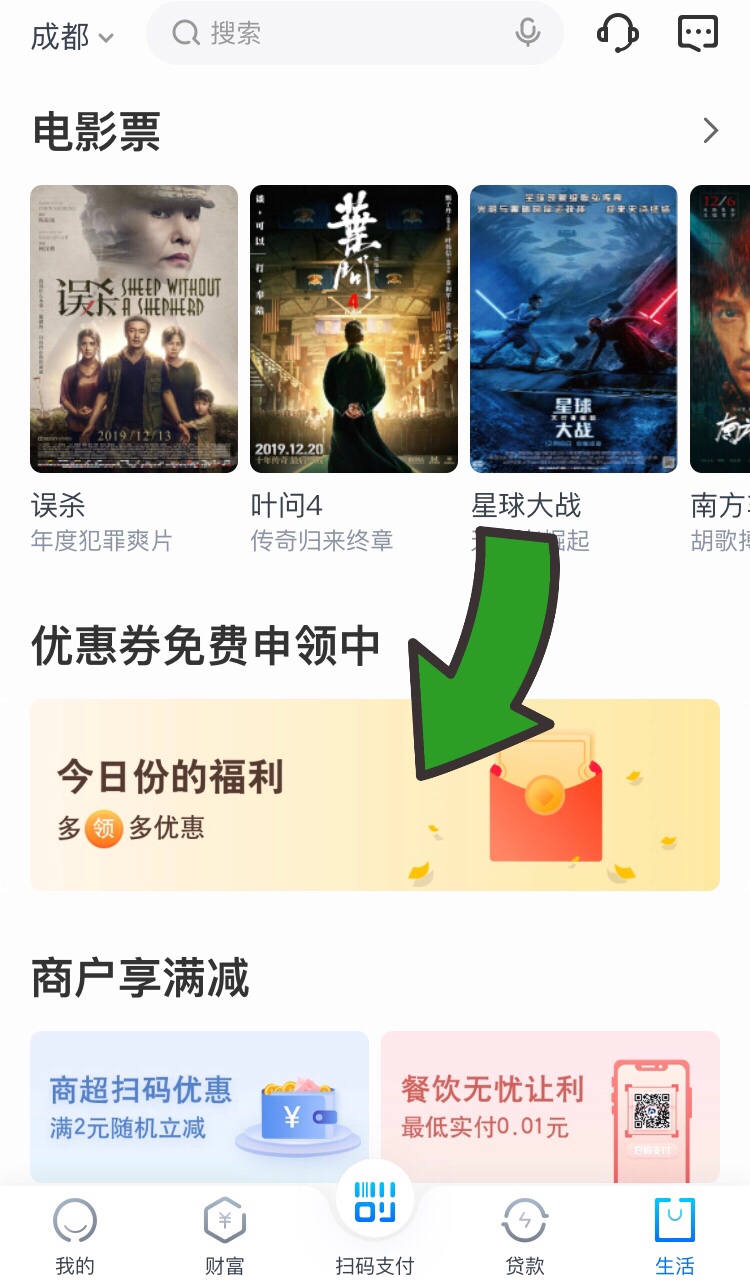Expand the 电影票 section via its arrow
750x1284 pixels.
coord(710,131)
